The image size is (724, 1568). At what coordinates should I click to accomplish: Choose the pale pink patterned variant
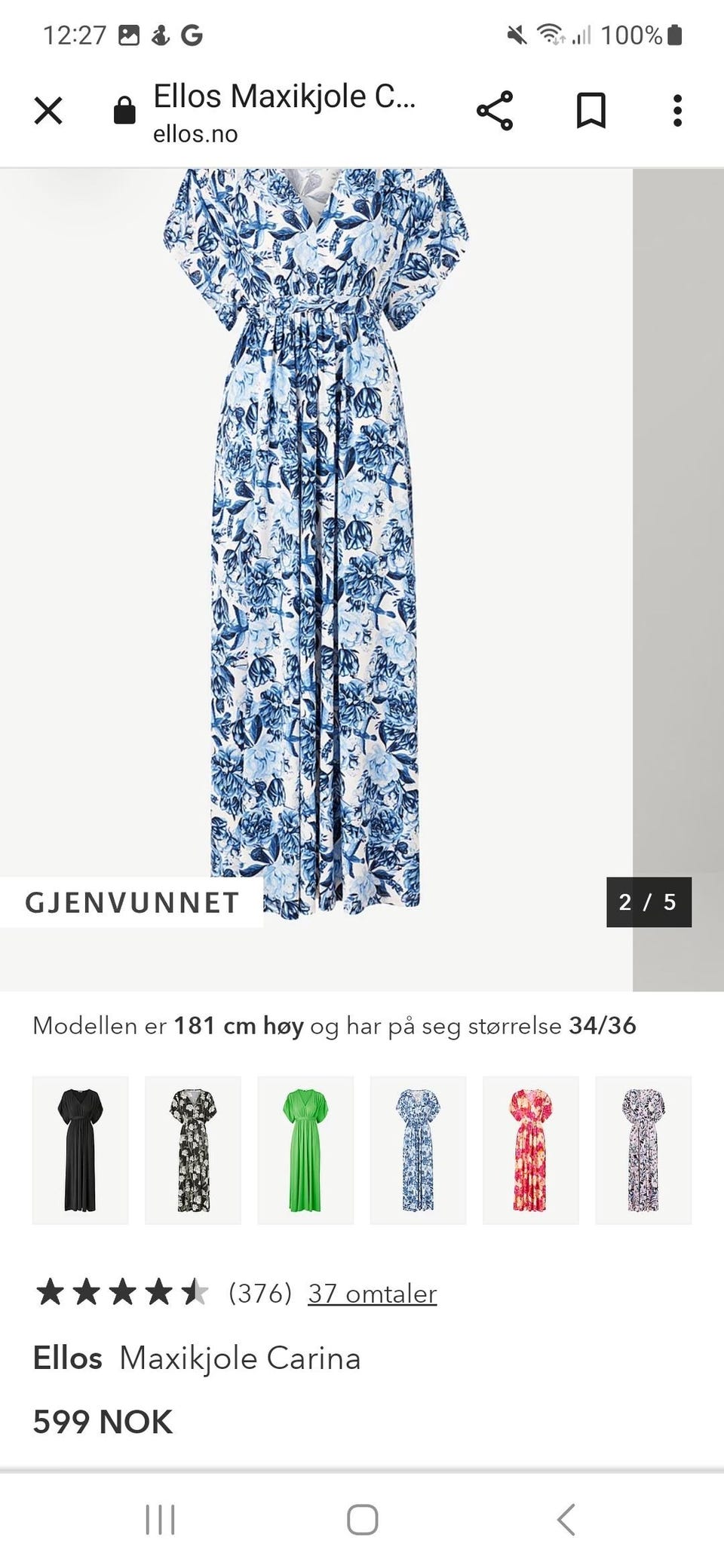coord(643,1150)
